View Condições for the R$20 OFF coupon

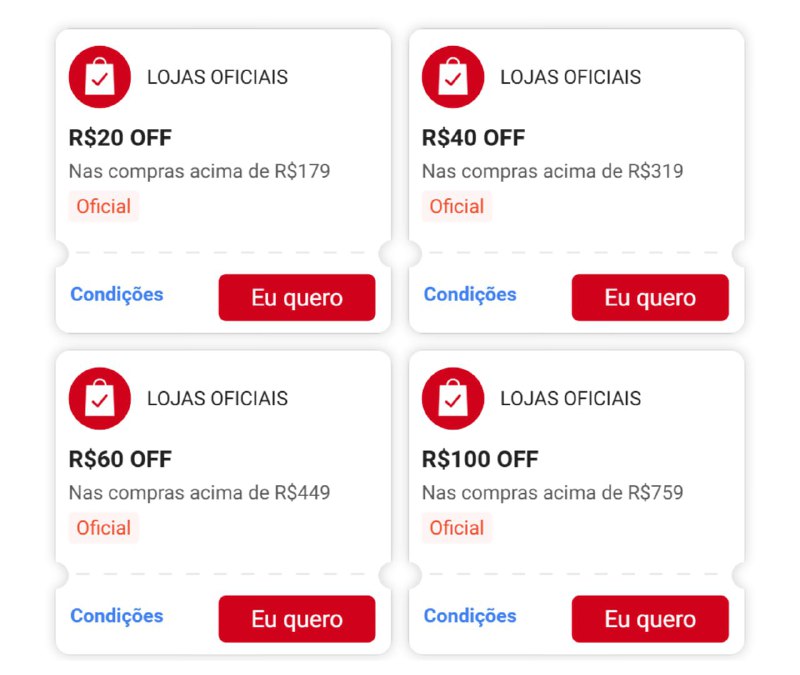(117, 295)
